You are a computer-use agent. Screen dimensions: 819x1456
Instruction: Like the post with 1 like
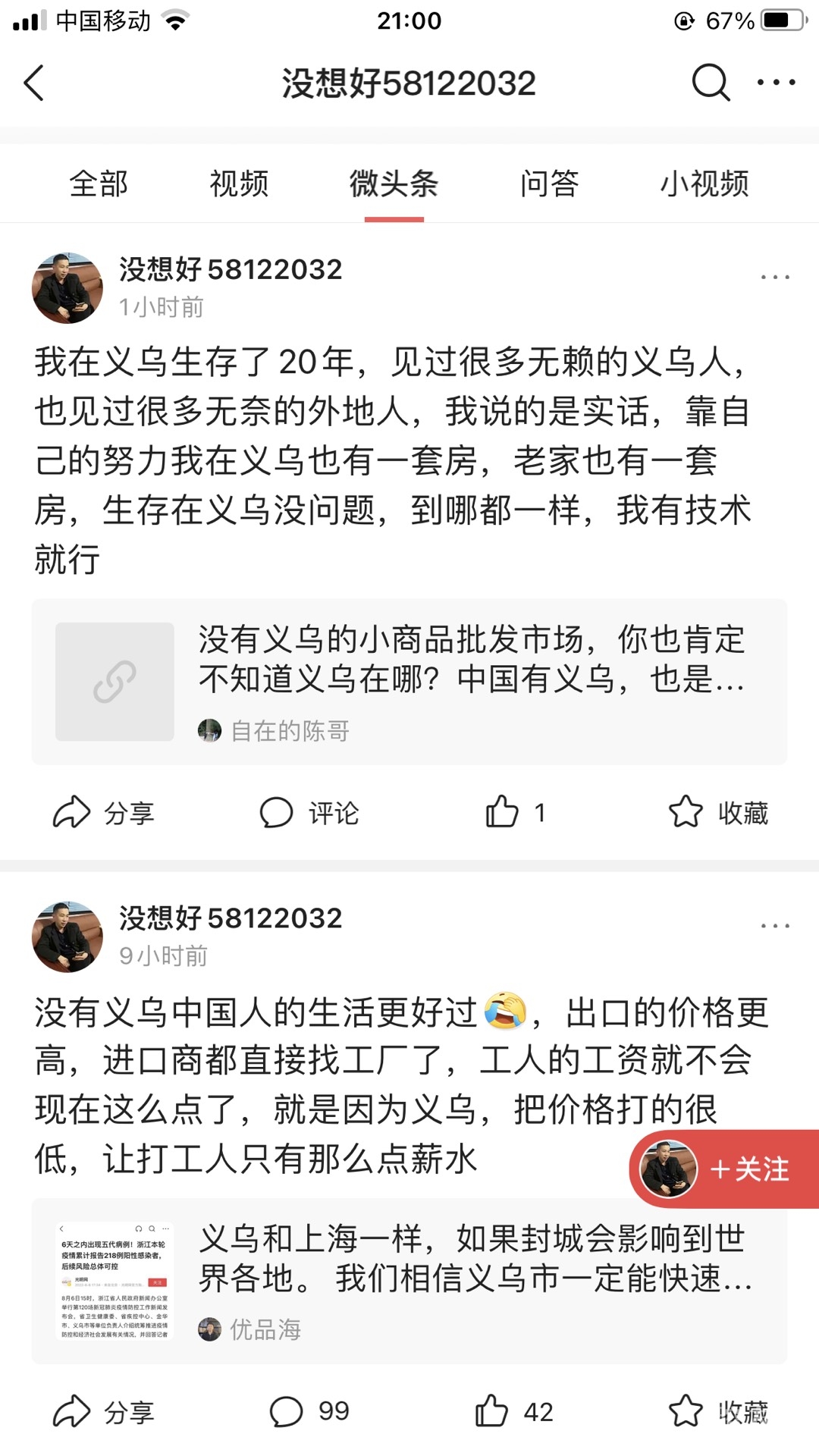tap(514, 813)
